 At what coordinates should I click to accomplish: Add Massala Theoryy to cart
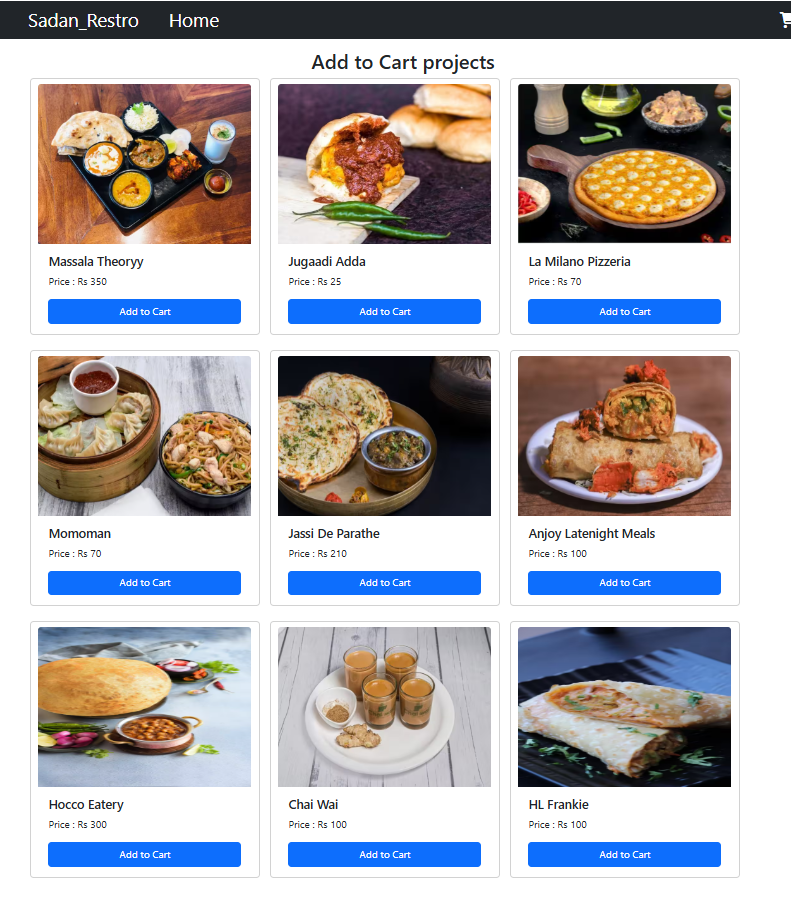click(x=144, y=311)
